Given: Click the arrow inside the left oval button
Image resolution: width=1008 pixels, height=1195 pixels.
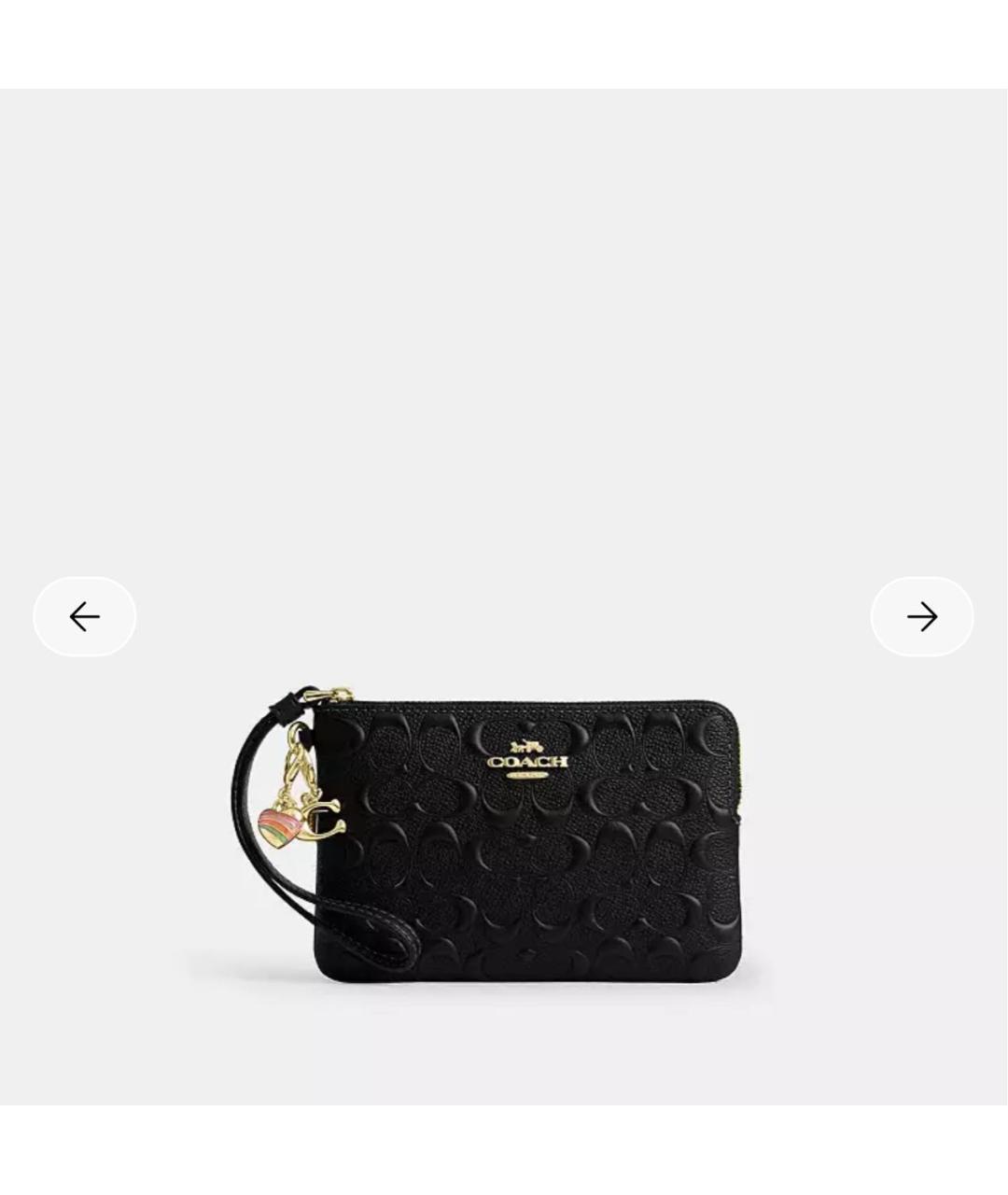Looking at the screenshot, I should [85, 615].
